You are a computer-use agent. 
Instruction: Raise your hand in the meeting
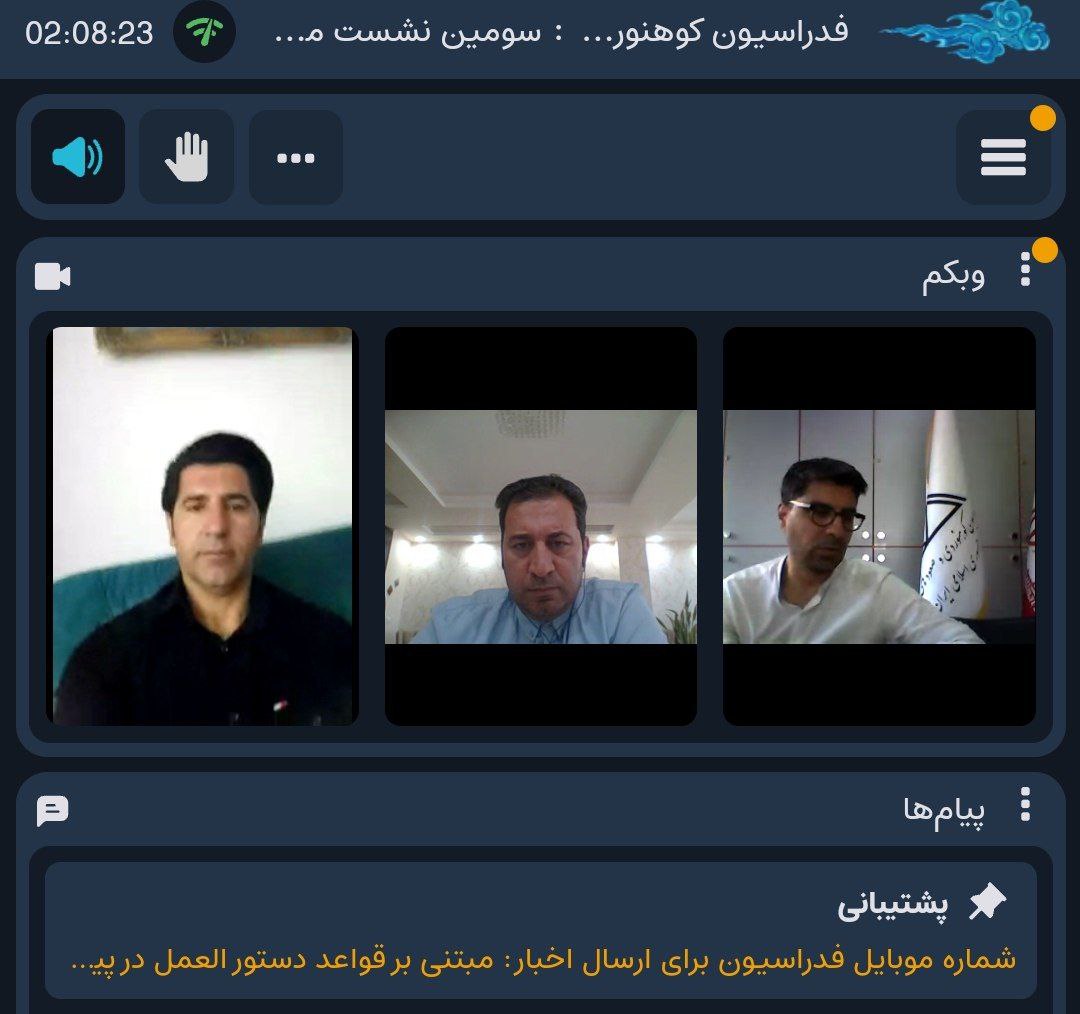tap(186, 157)
